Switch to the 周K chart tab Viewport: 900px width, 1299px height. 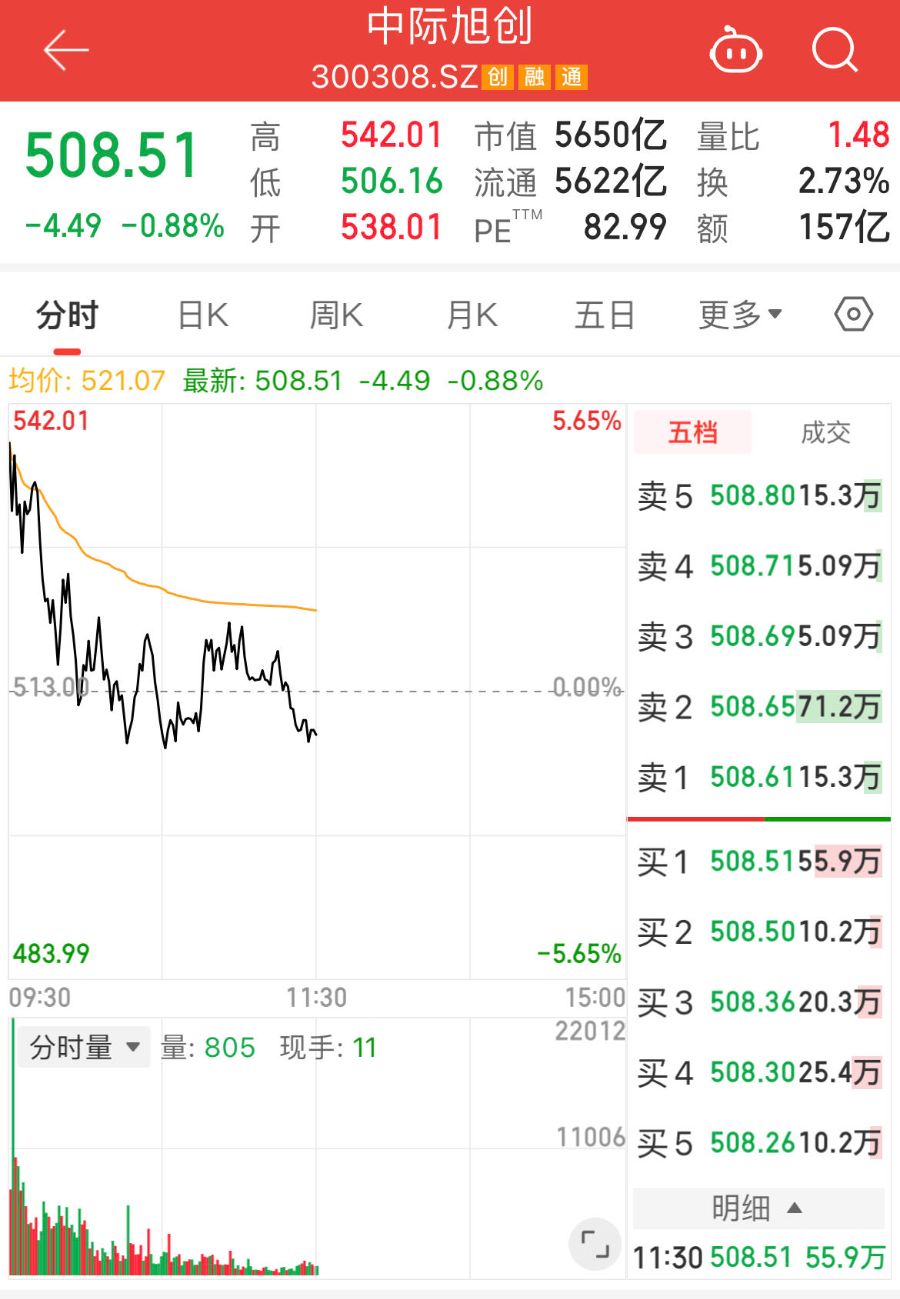coord(336,316)
